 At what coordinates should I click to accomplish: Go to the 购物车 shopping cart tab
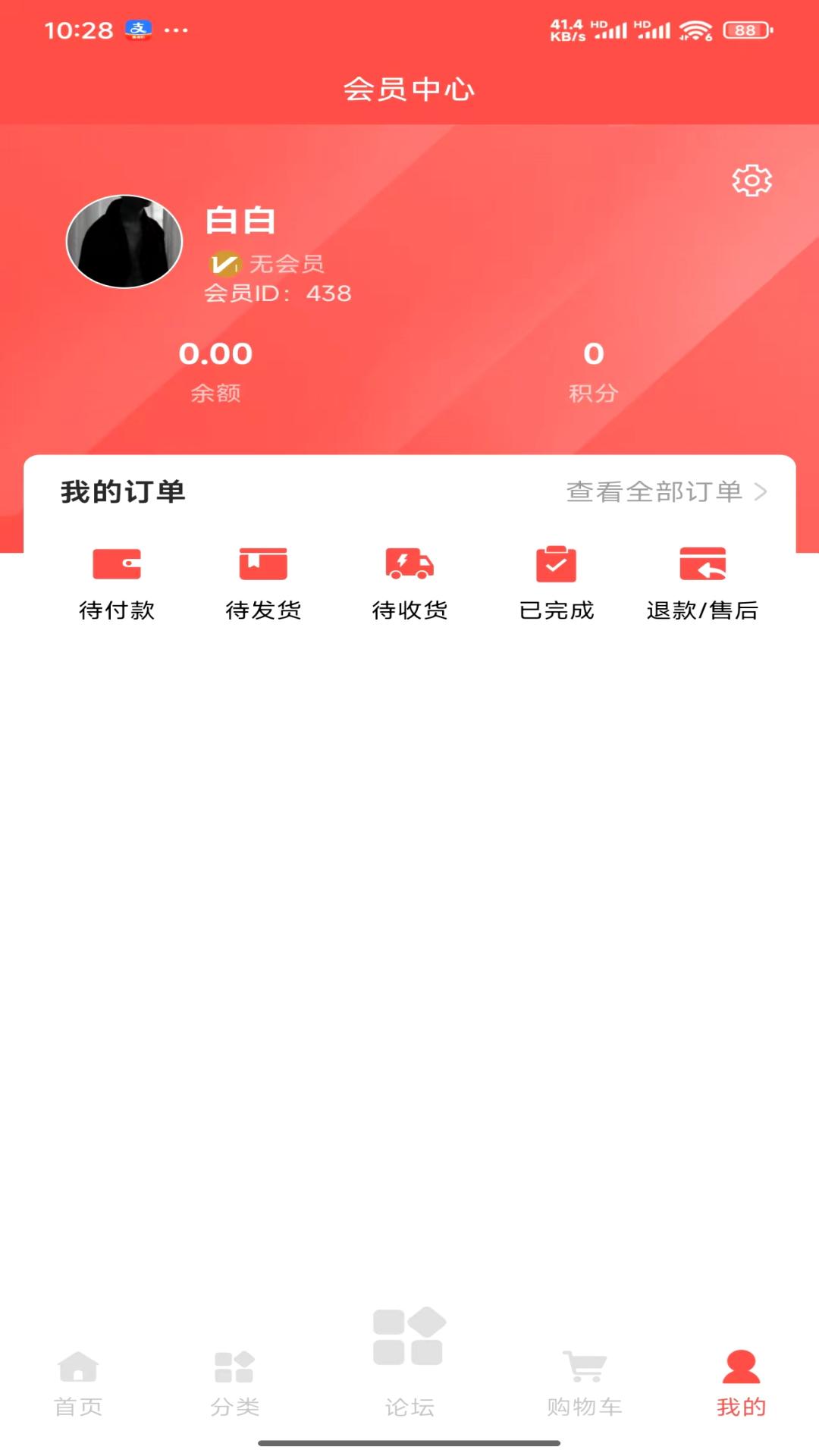584,1383
